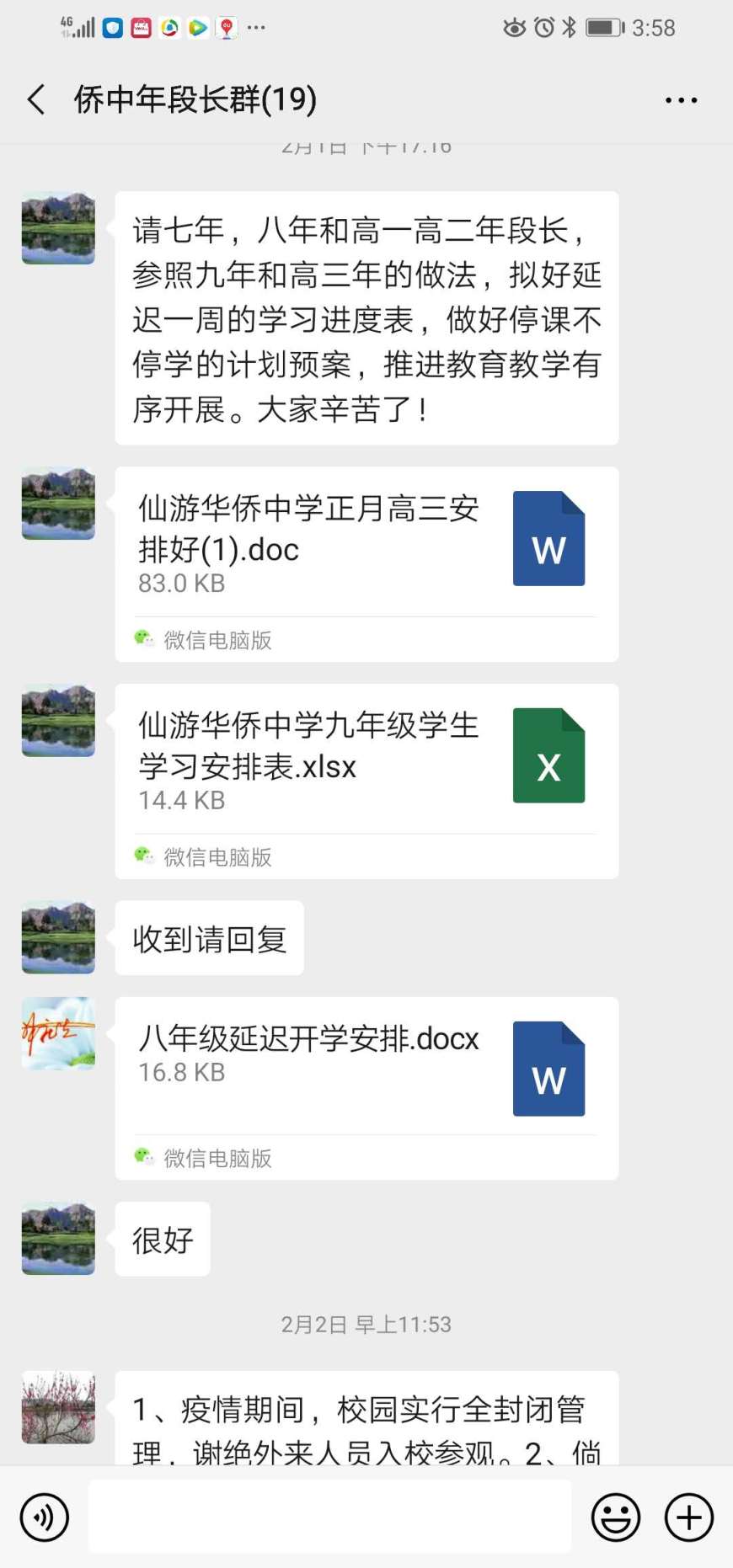Image resolution: width=733 pixels, height=1568 pixels.
Task: Open the chat info overflow menu
Action: (x=681, y=100)
